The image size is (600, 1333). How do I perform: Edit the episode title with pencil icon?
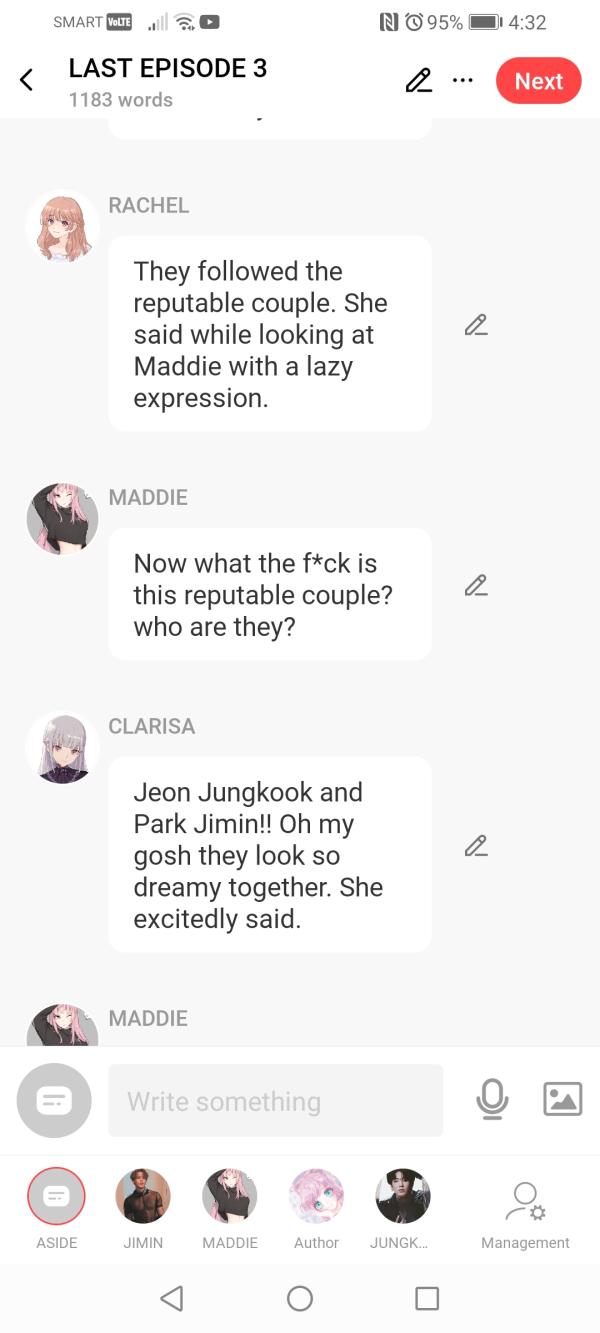(x=418, y=81)
